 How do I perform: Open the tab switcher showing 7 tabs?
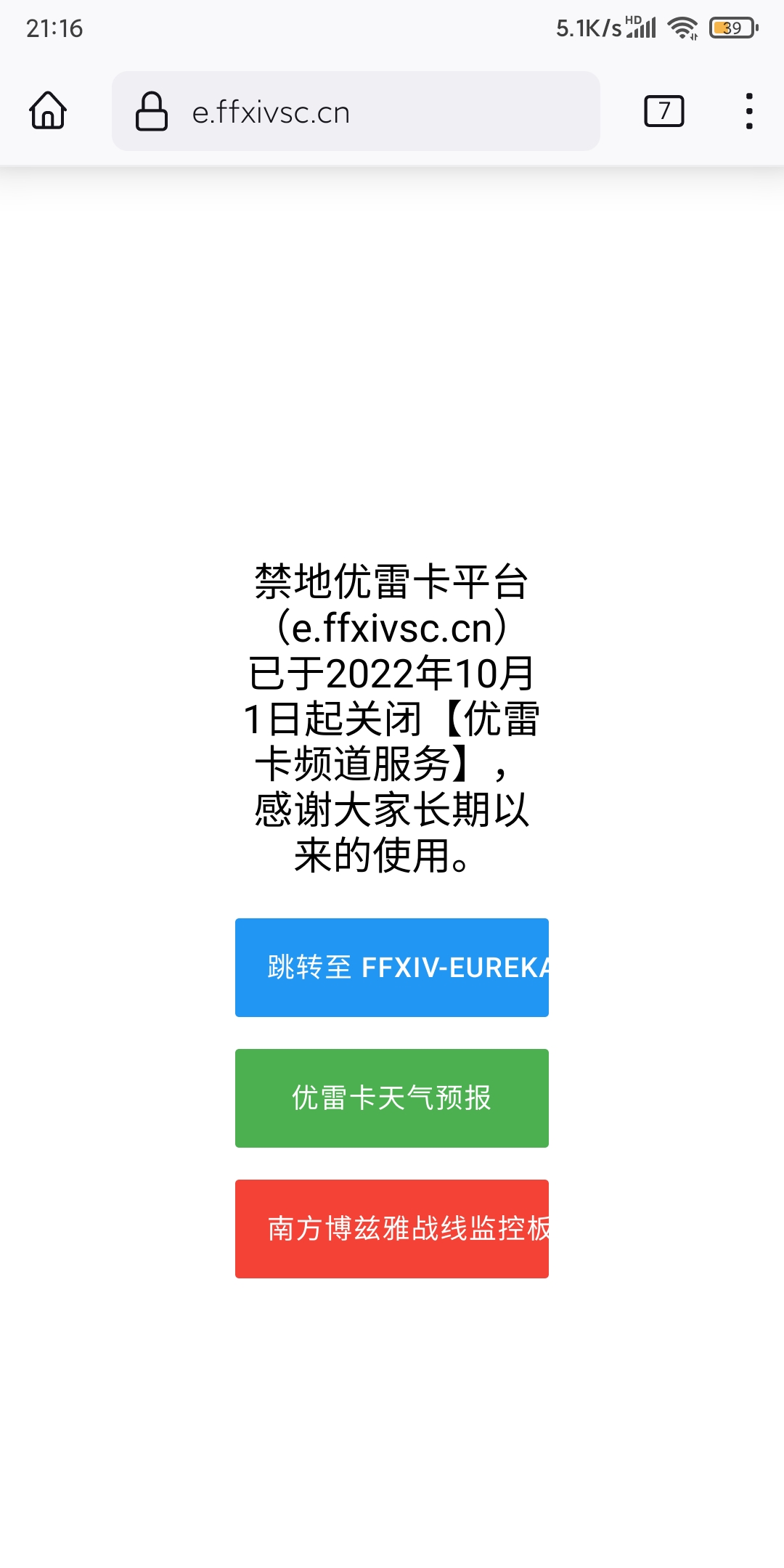[x=663, y=111]
